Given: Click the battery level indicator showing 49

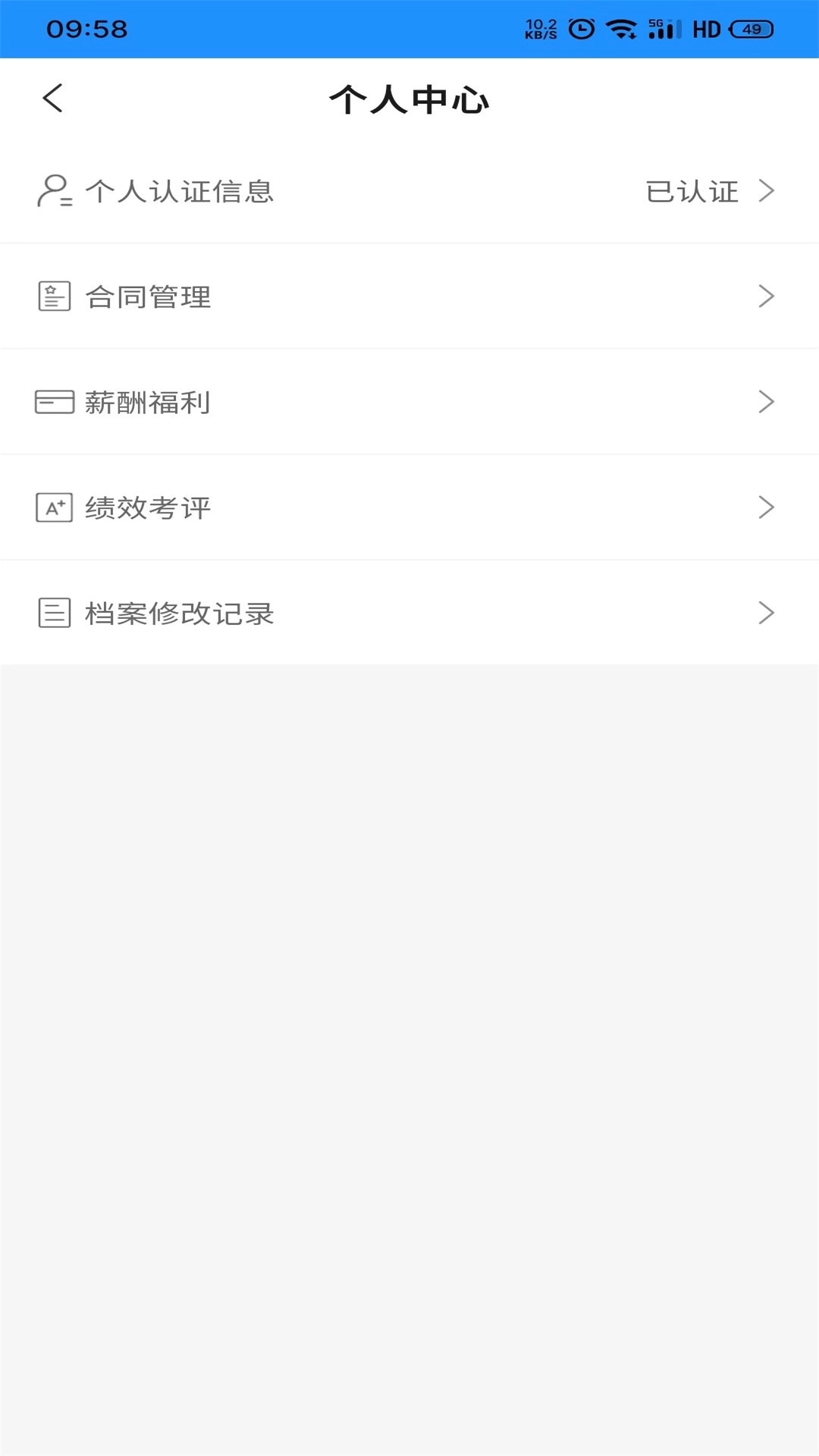Looking at the screenshot, I should click(x=749, y=29).
